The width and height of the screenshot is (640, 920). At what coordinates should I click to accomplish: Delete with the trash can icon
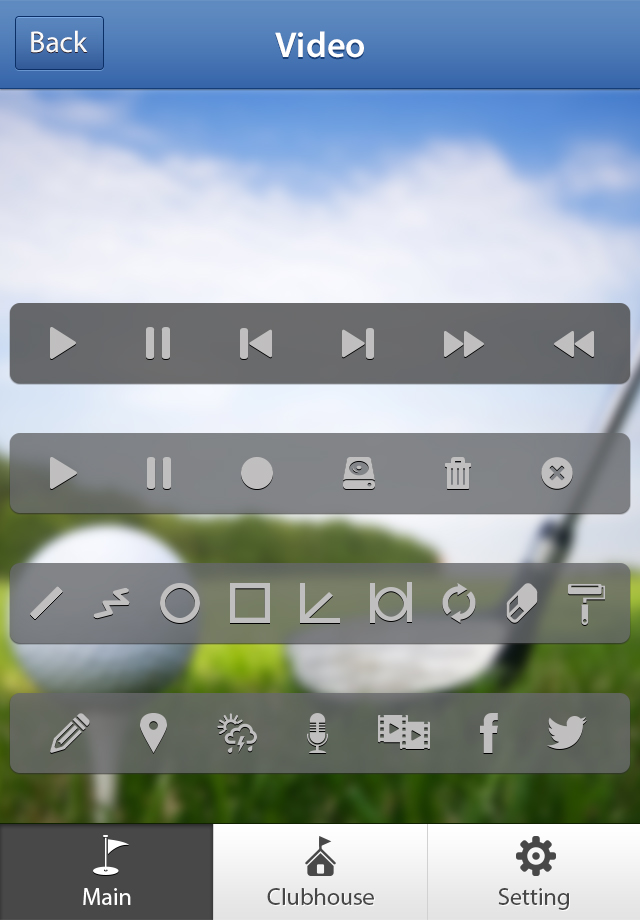[x=458, y=473]
